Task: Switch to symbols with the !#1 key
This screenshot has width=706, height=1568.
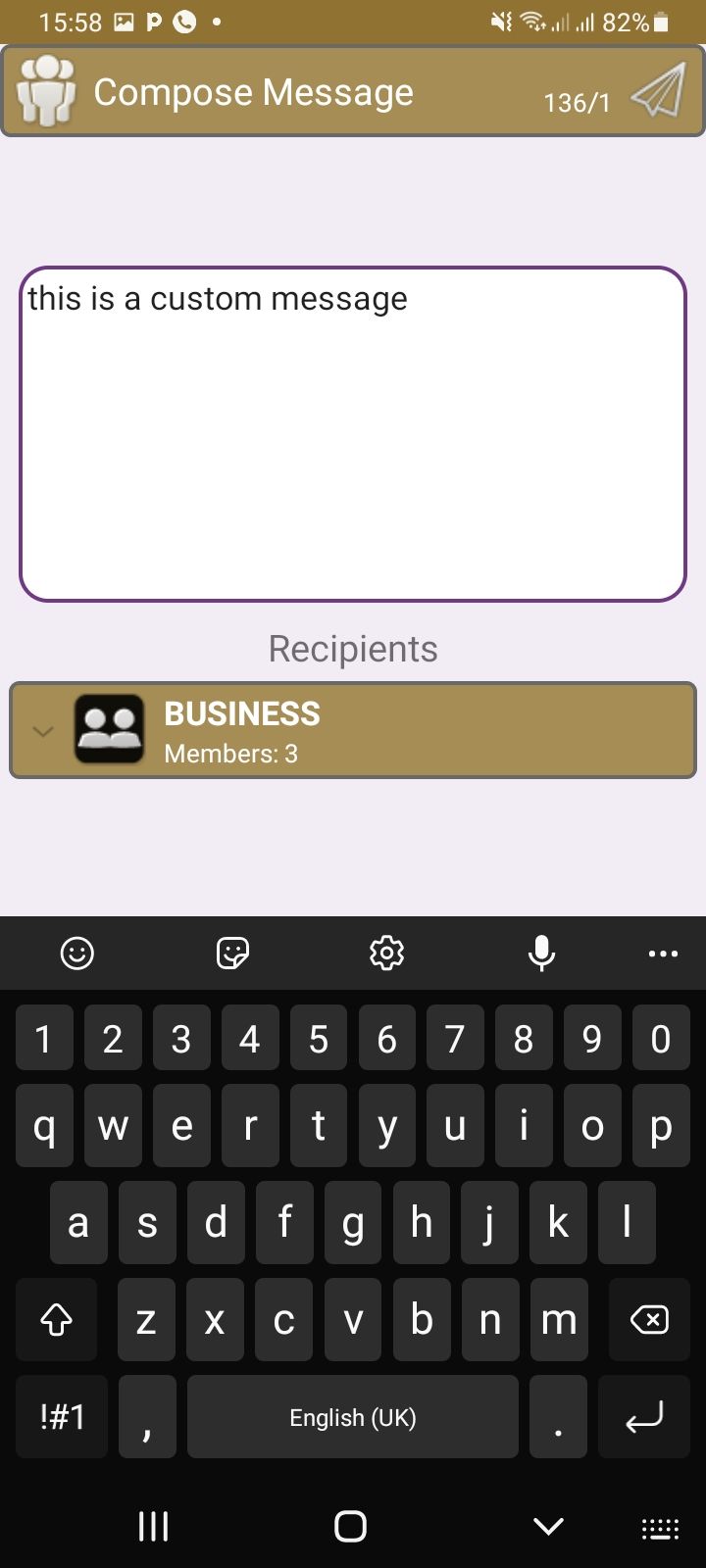Action: [x=62, y=1416]
